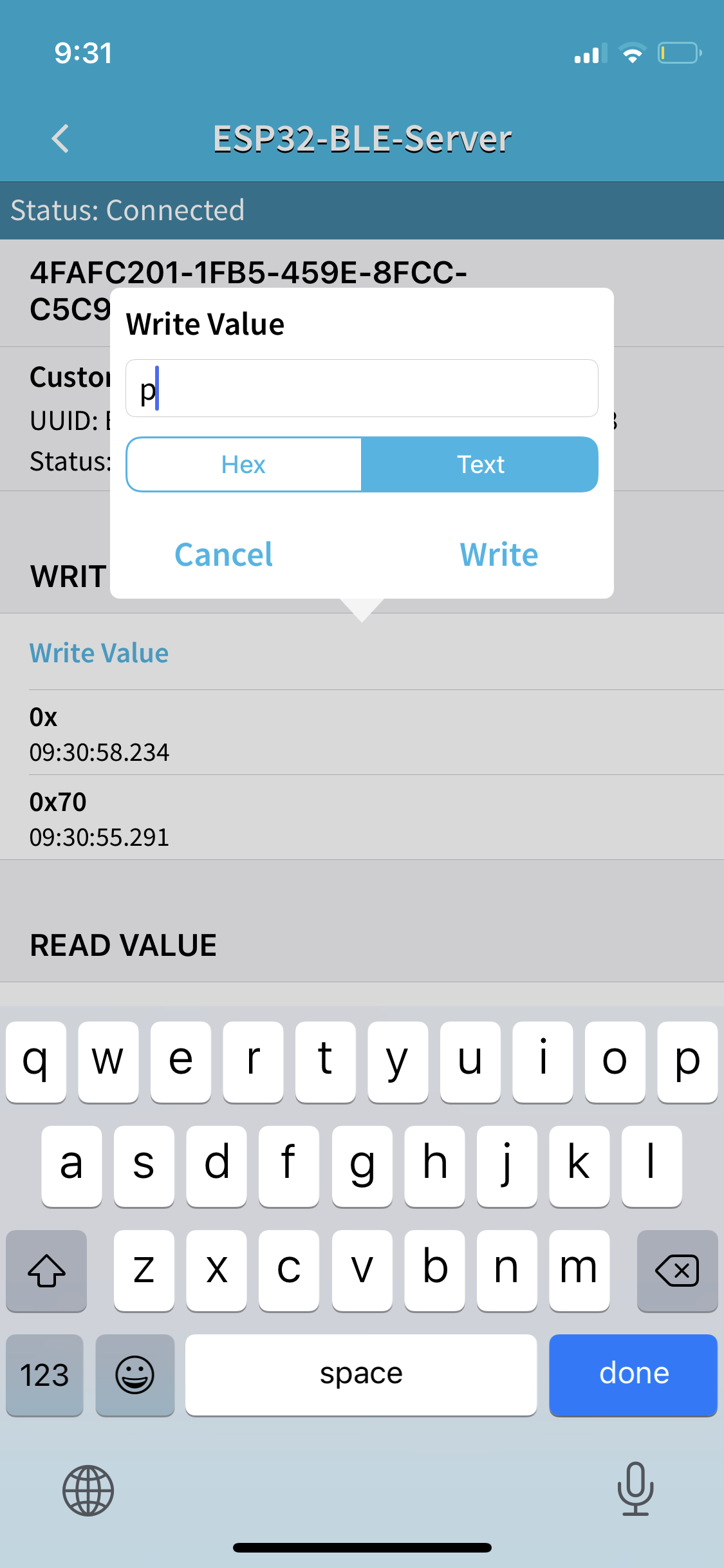Image resolution: width=724 pixels, height=1568 pixels.
Task: Open the emoji keyboard
Action: 135,1375
